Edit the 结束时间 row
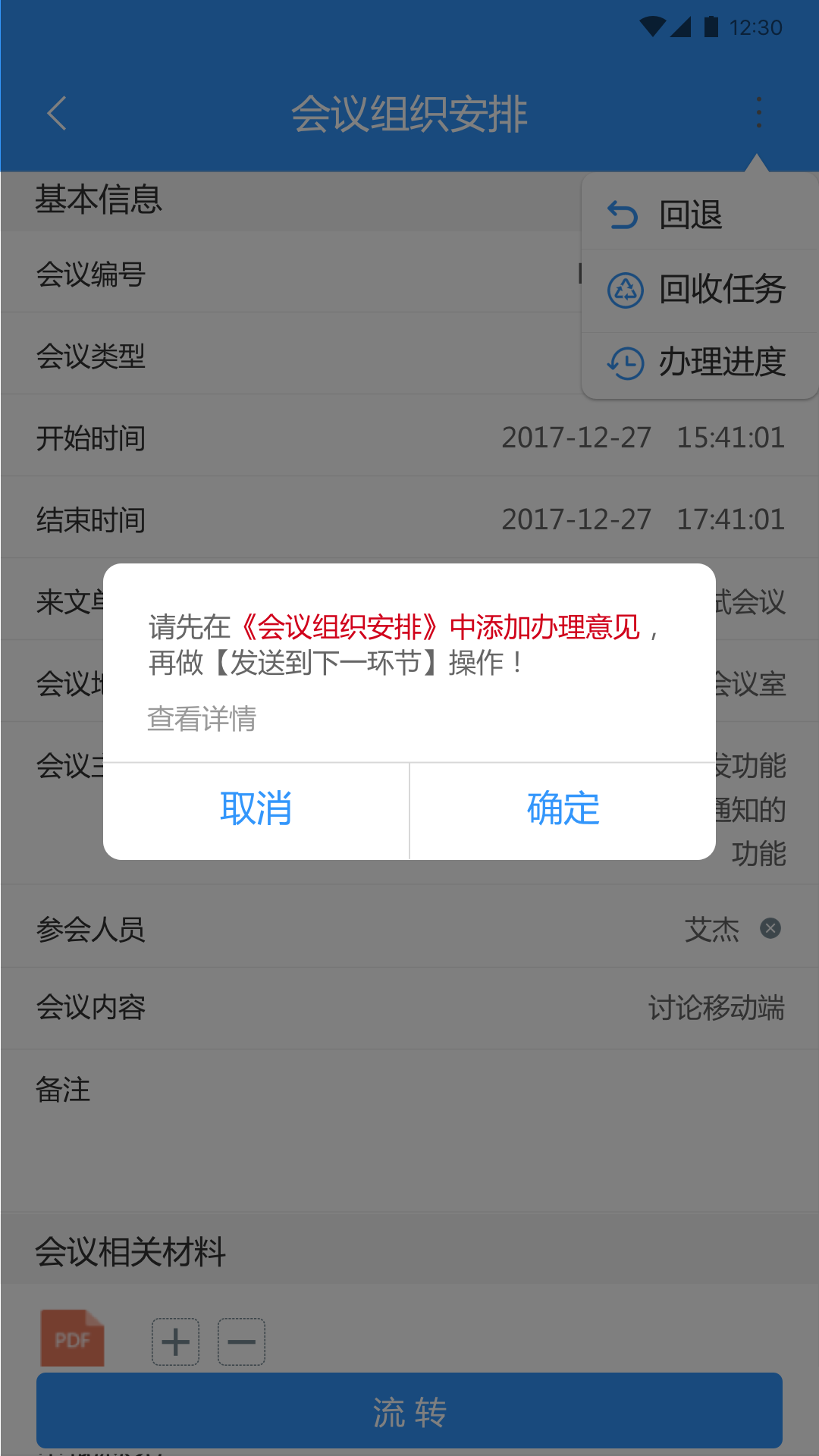The width and height of the screenshot is (819, 1456). click(x=409, y=519)
